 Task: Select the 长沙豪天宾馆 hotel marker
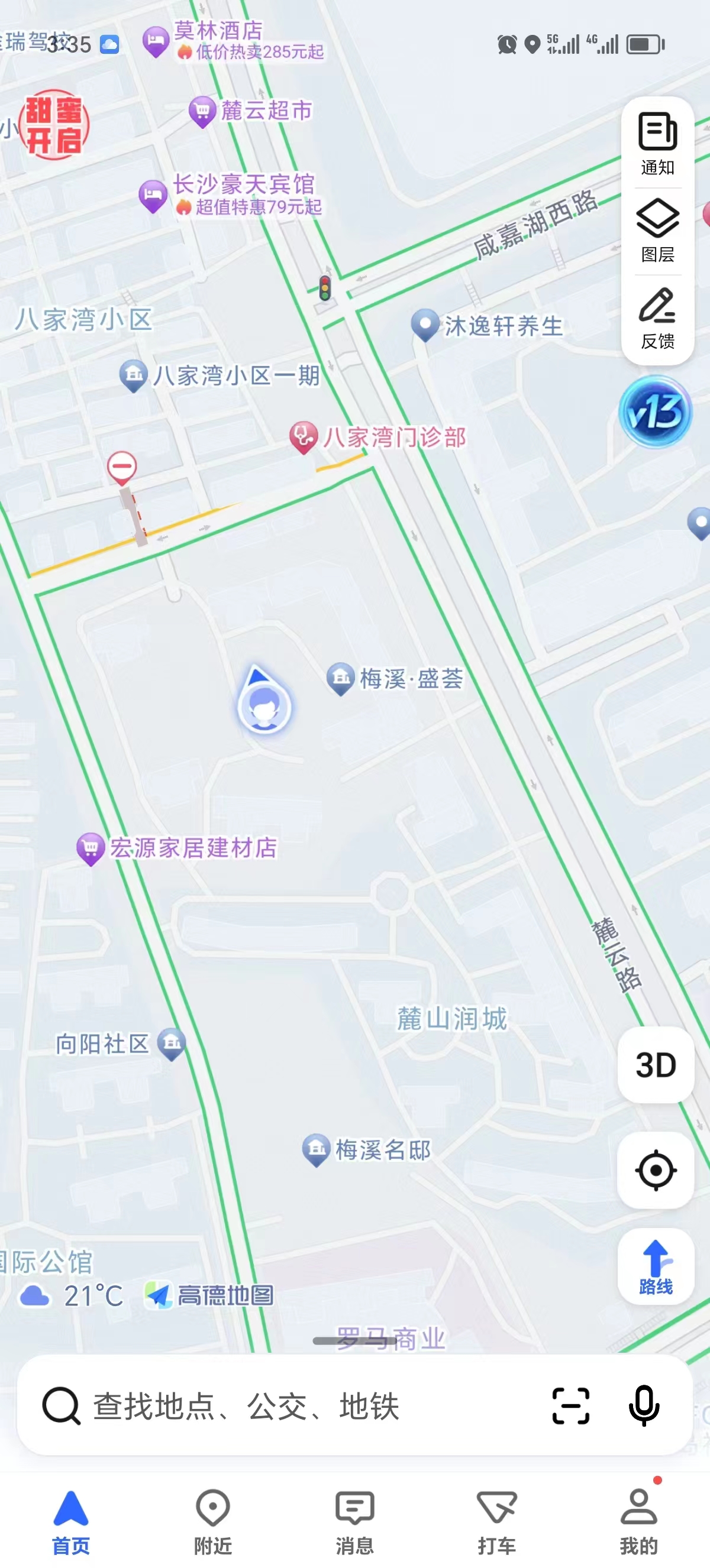153,195
